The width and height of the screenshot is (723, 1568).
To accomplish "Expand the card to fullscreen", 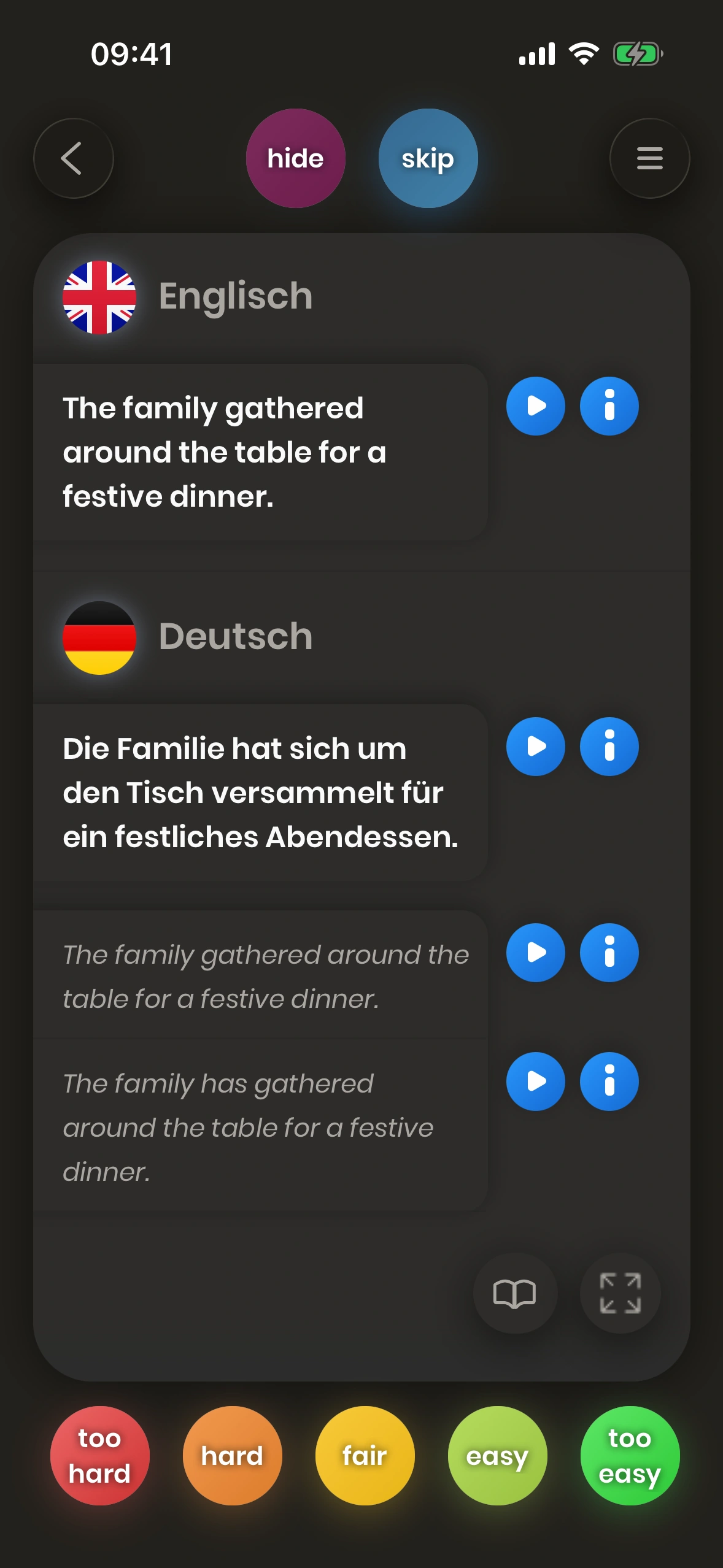I will click(620, 1293).
